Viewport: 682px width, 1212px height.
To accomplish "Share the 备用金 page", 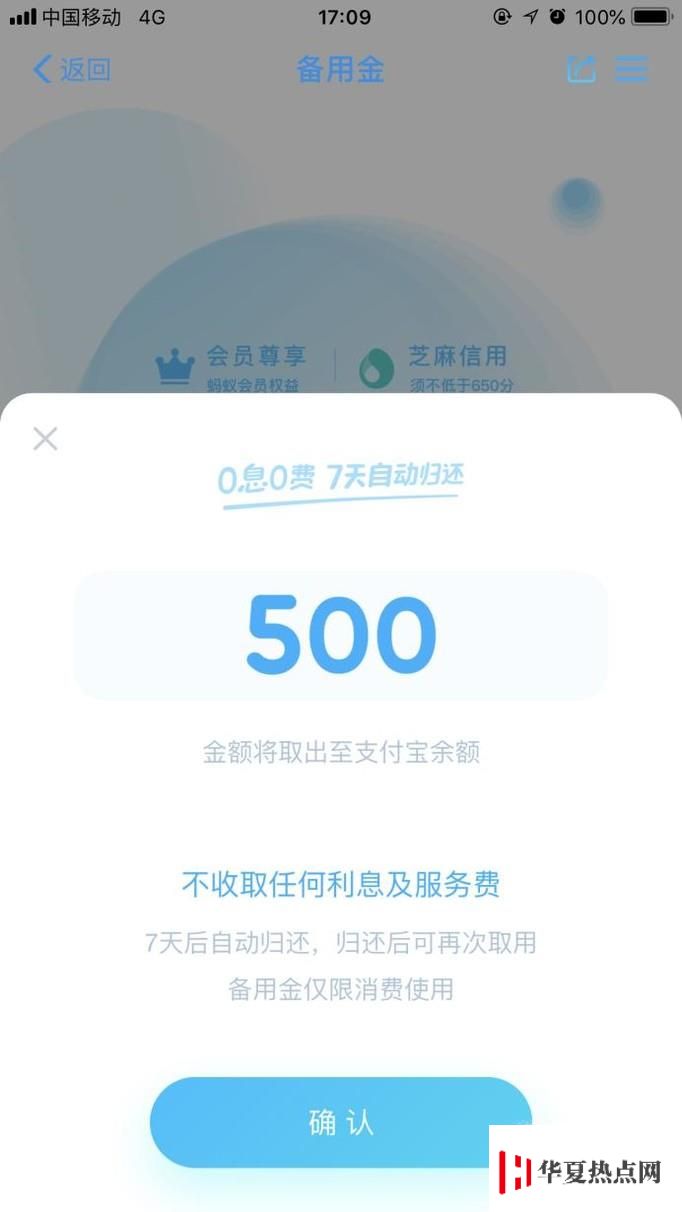I will click(581, 69).
